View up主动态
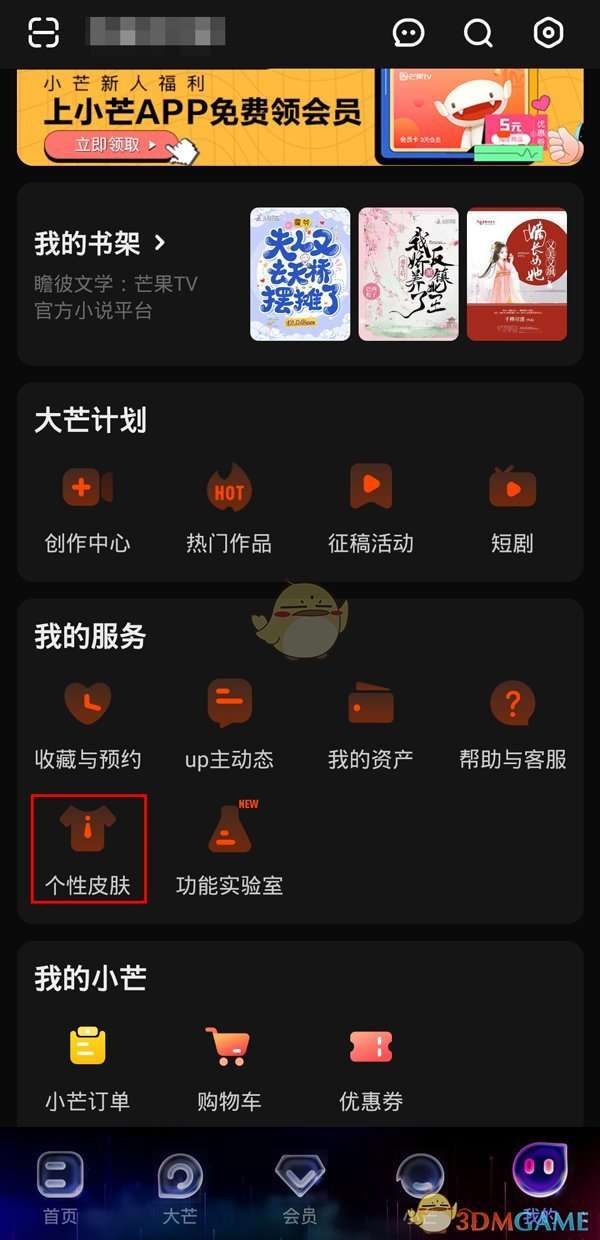600x1240 pixels. coord(229,725)
